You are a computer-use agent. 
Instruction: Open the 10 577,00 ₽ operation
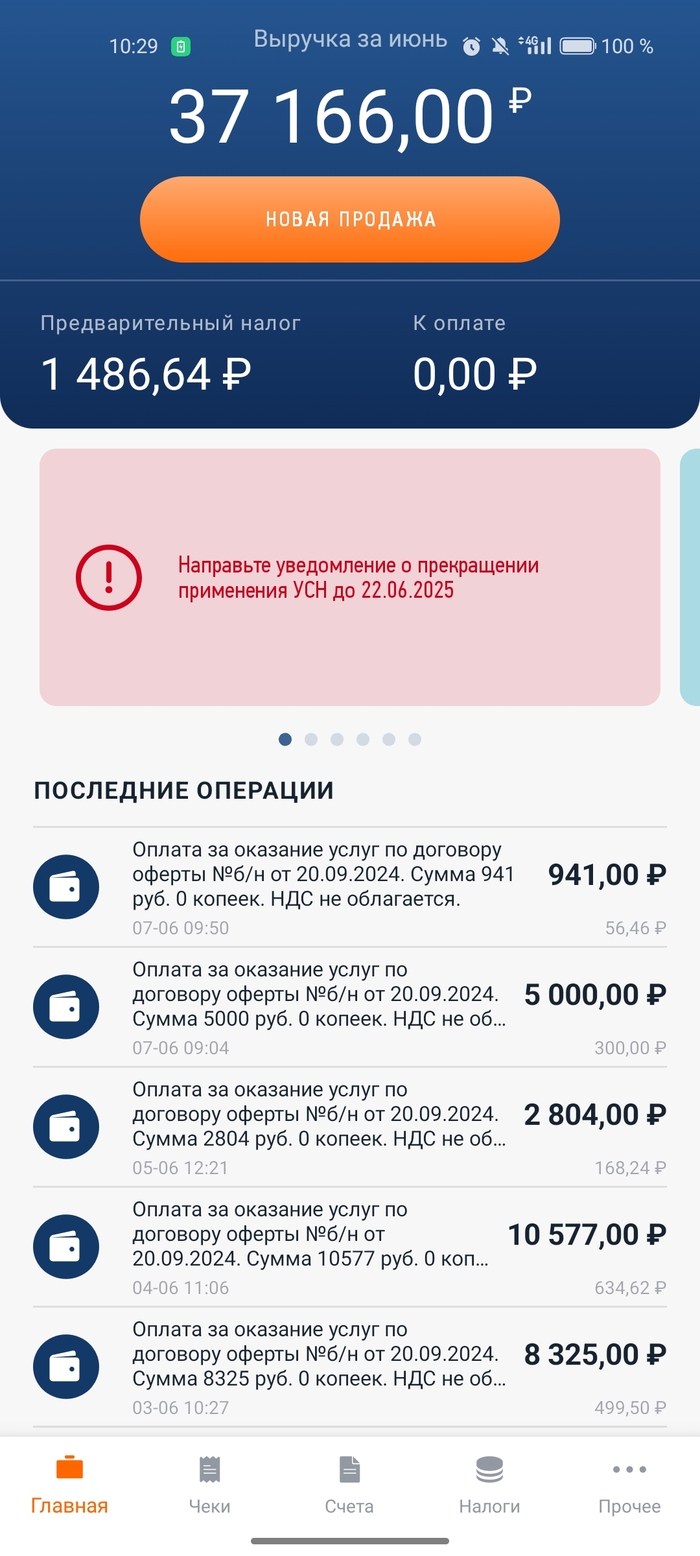click(x=350, y=1247)
